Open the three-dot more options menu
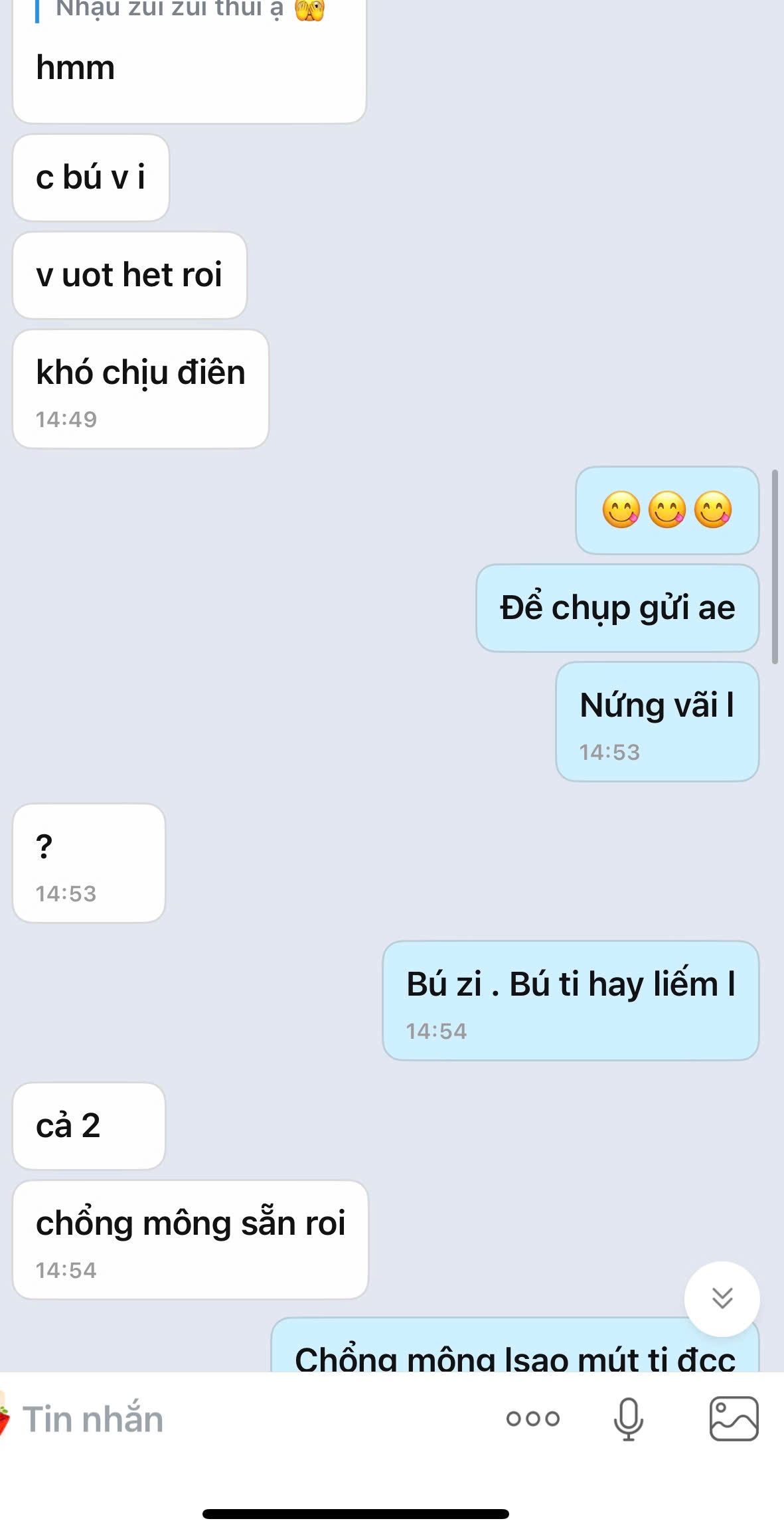Screen dimensions: 784x1535 532,1419
